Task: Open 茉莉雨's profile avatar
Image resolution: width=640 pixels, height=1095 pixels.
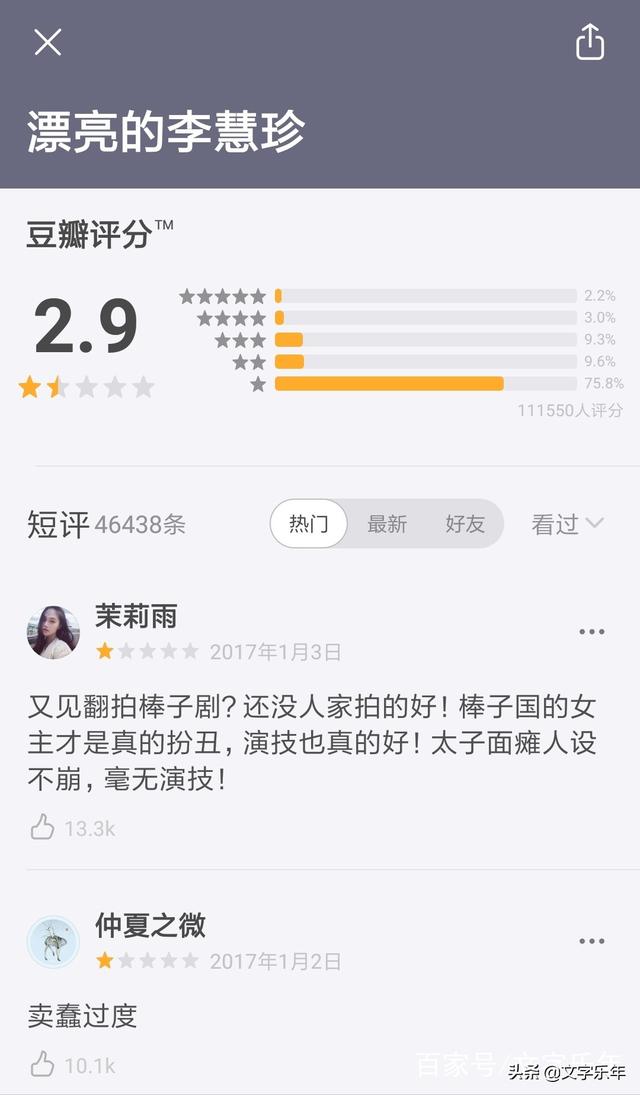Action: 53,632
